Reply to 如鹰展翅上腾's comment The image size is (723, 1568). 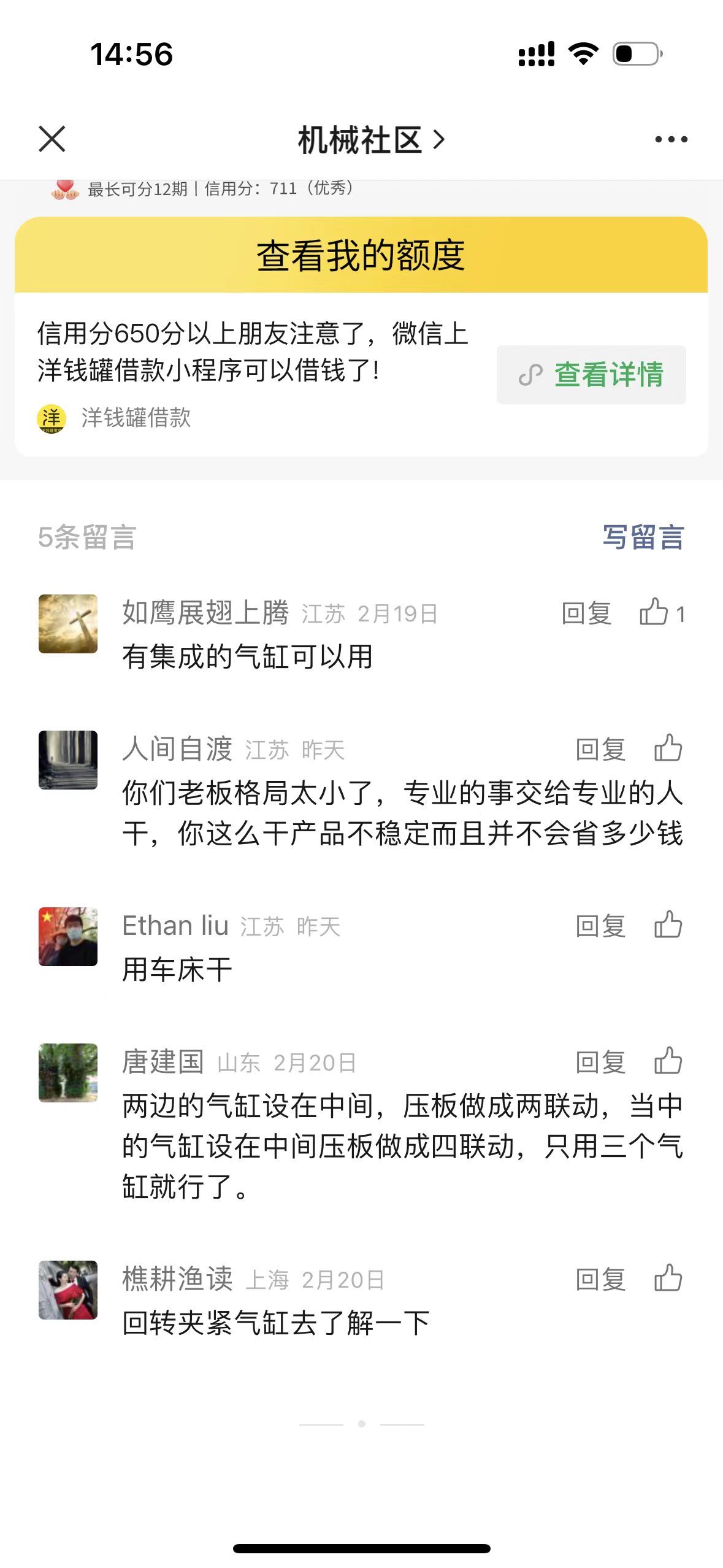(x=586, y=613)
